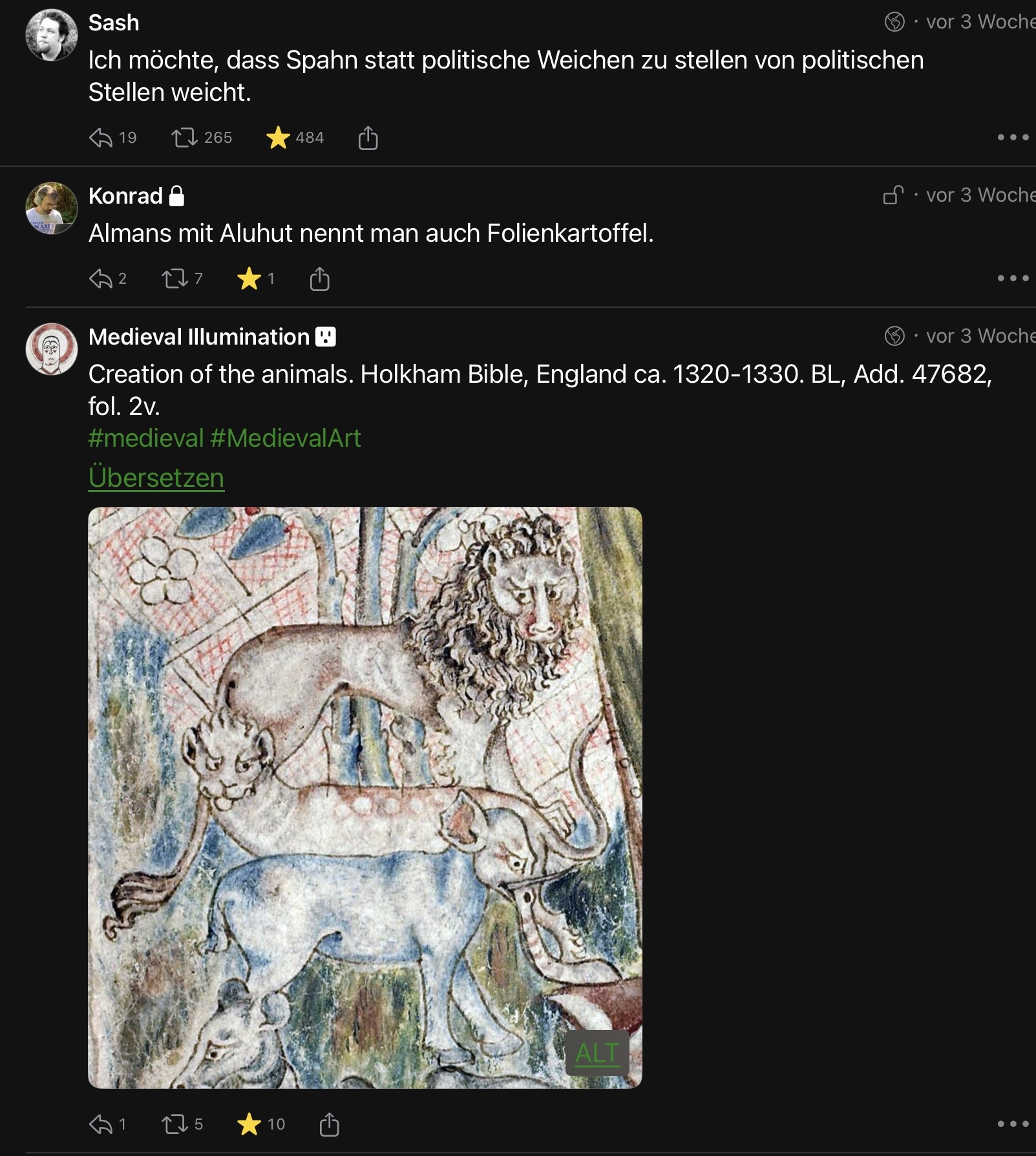This screenshot has height=1156, width=1036.
Task: Tap Übersetzen to translate the post
Action: click(x=156, y=478)
